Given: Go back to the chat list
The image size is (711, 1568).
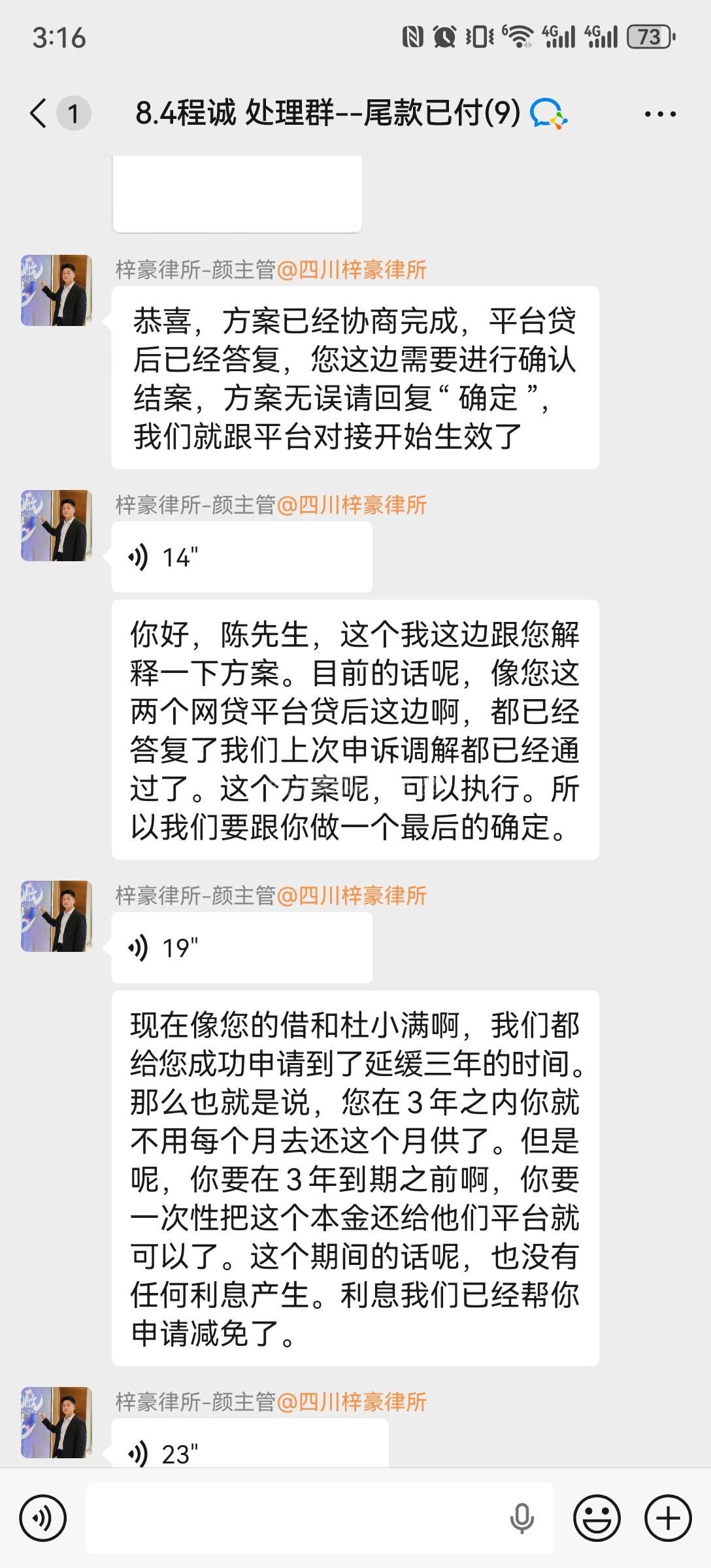Looking at the screenshot, I should (39, 113).
